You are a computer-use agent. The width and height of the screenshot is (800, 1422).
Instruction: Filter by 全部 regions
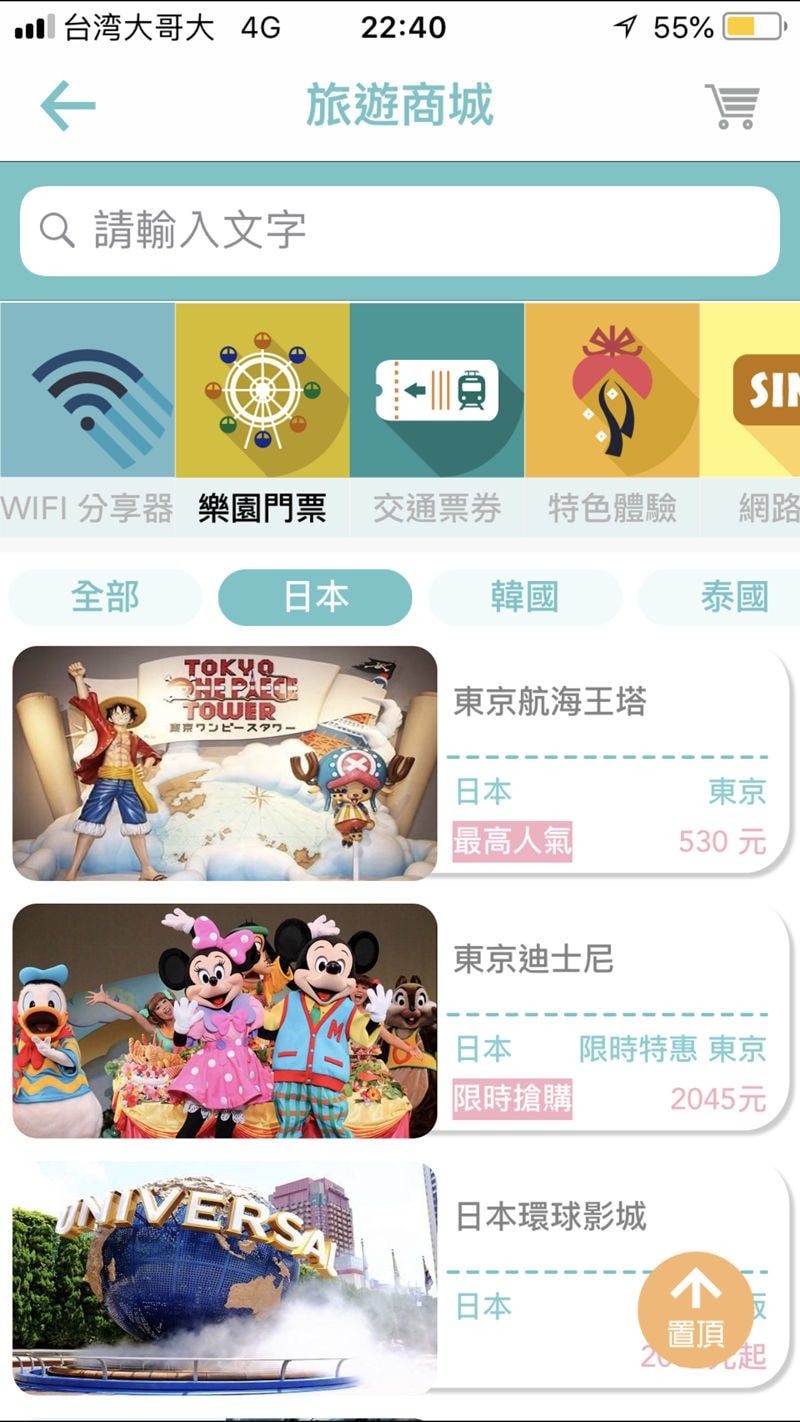tap(105, 597)
